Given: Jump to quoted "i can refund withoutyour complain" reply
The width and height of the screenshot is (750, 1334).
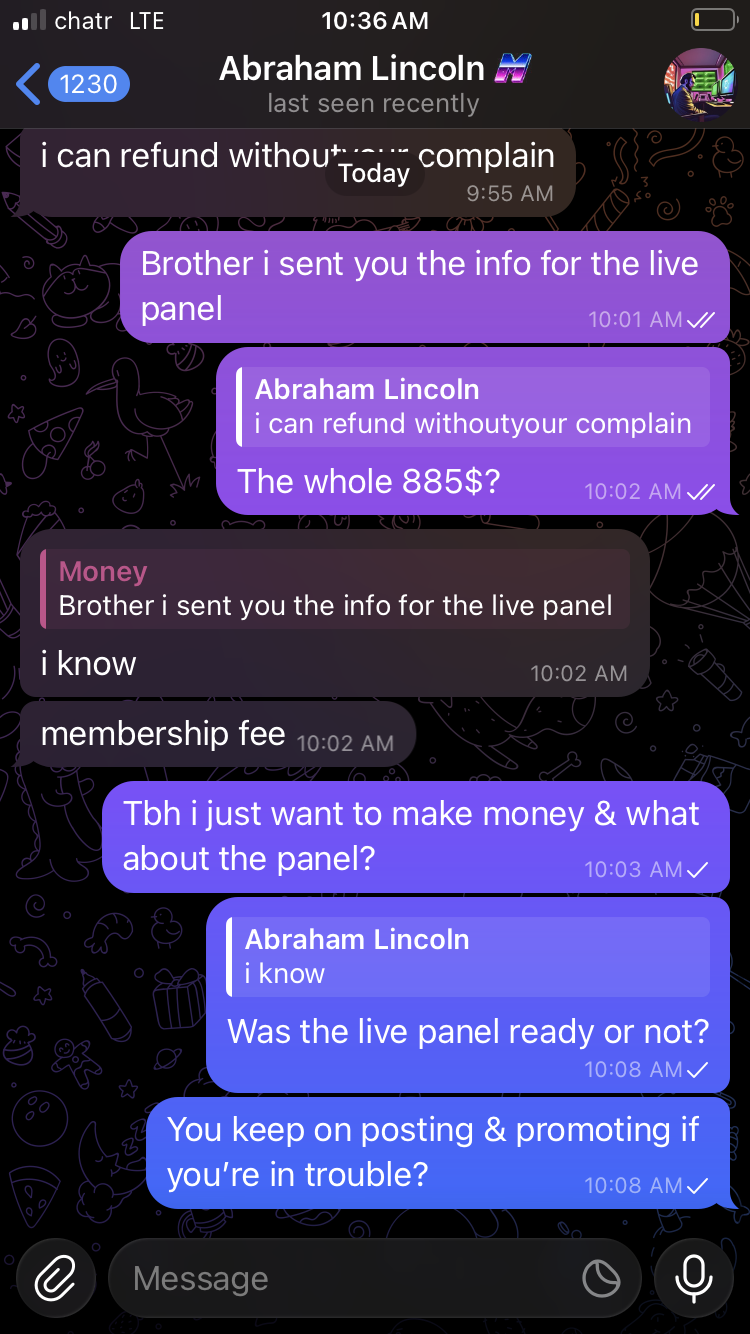Looking at the screenshot, I should tap(473, 407).
